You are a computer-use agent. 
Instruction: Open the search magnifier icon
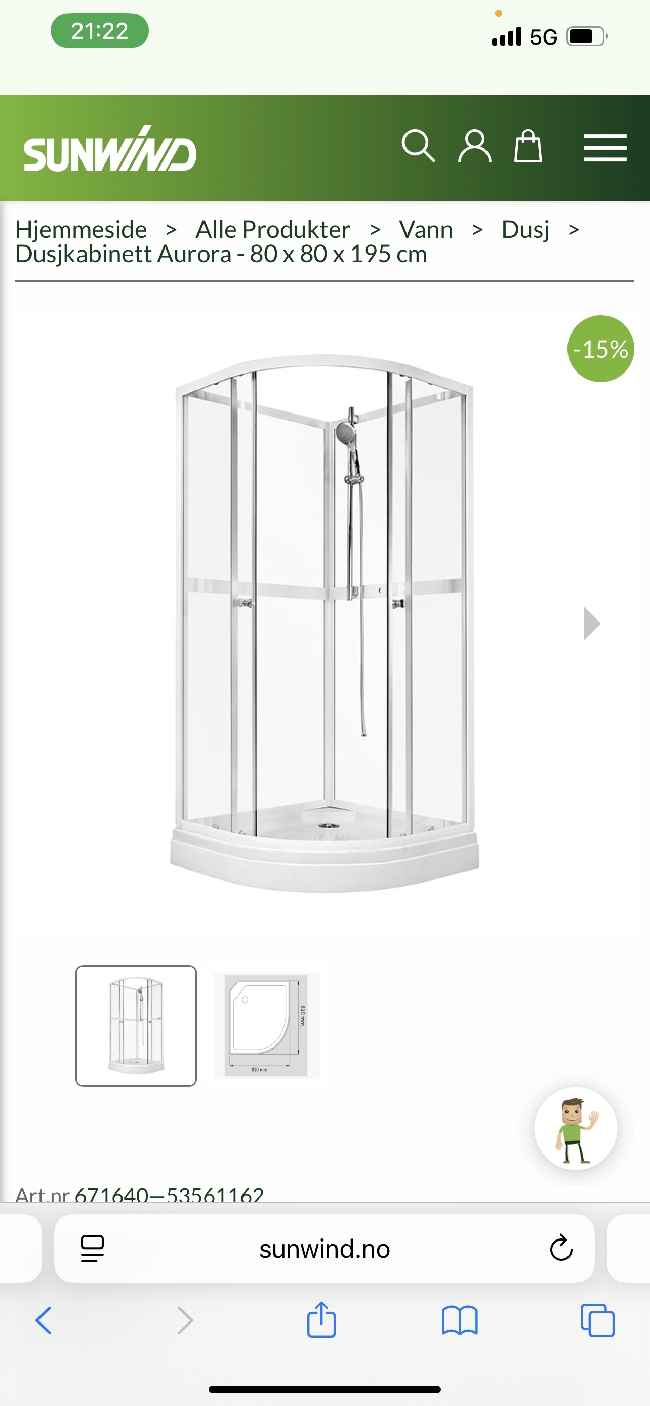[x=418, y=146]
